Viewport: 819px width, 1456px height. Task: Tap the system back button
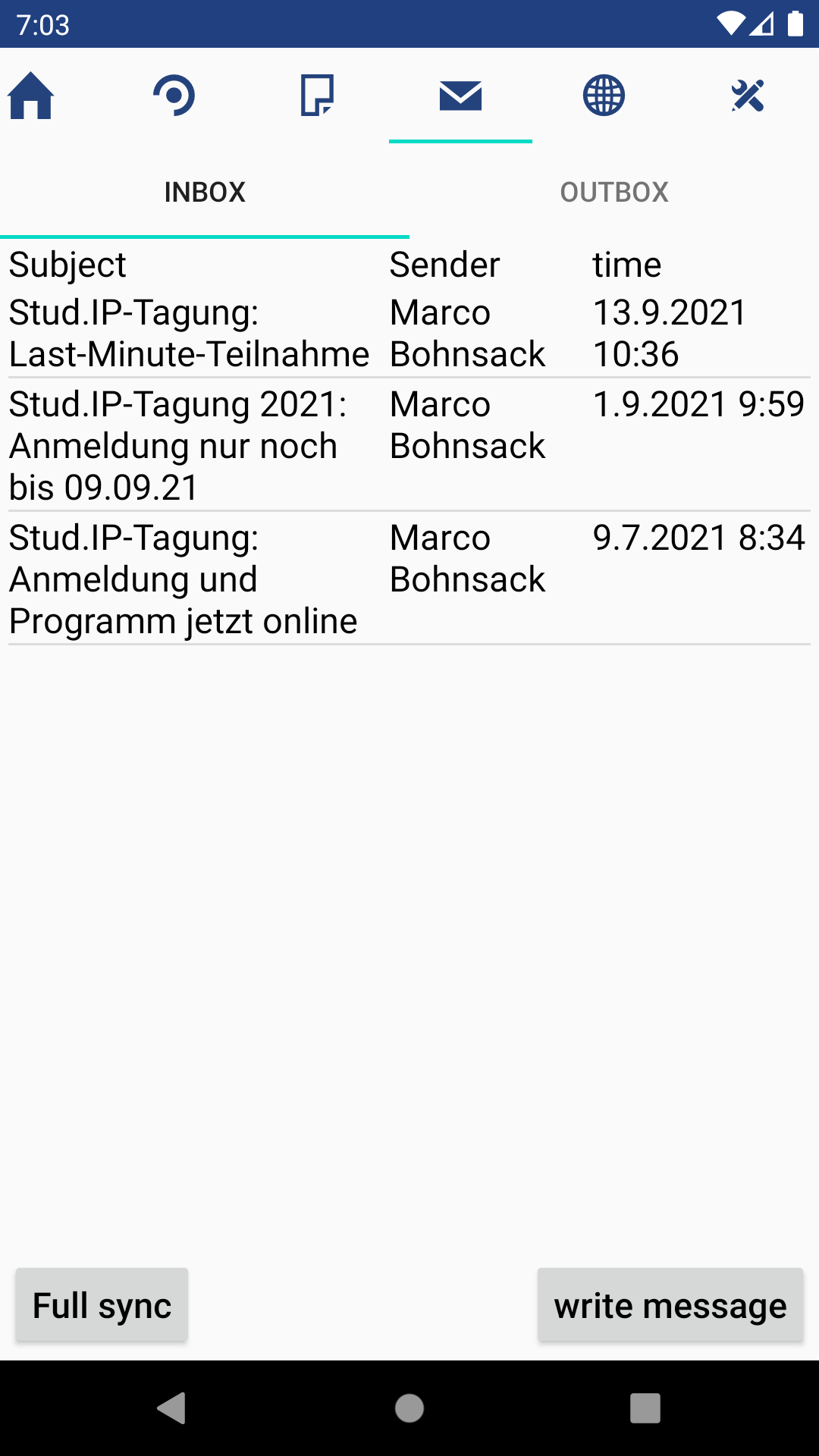(172, 1408)
